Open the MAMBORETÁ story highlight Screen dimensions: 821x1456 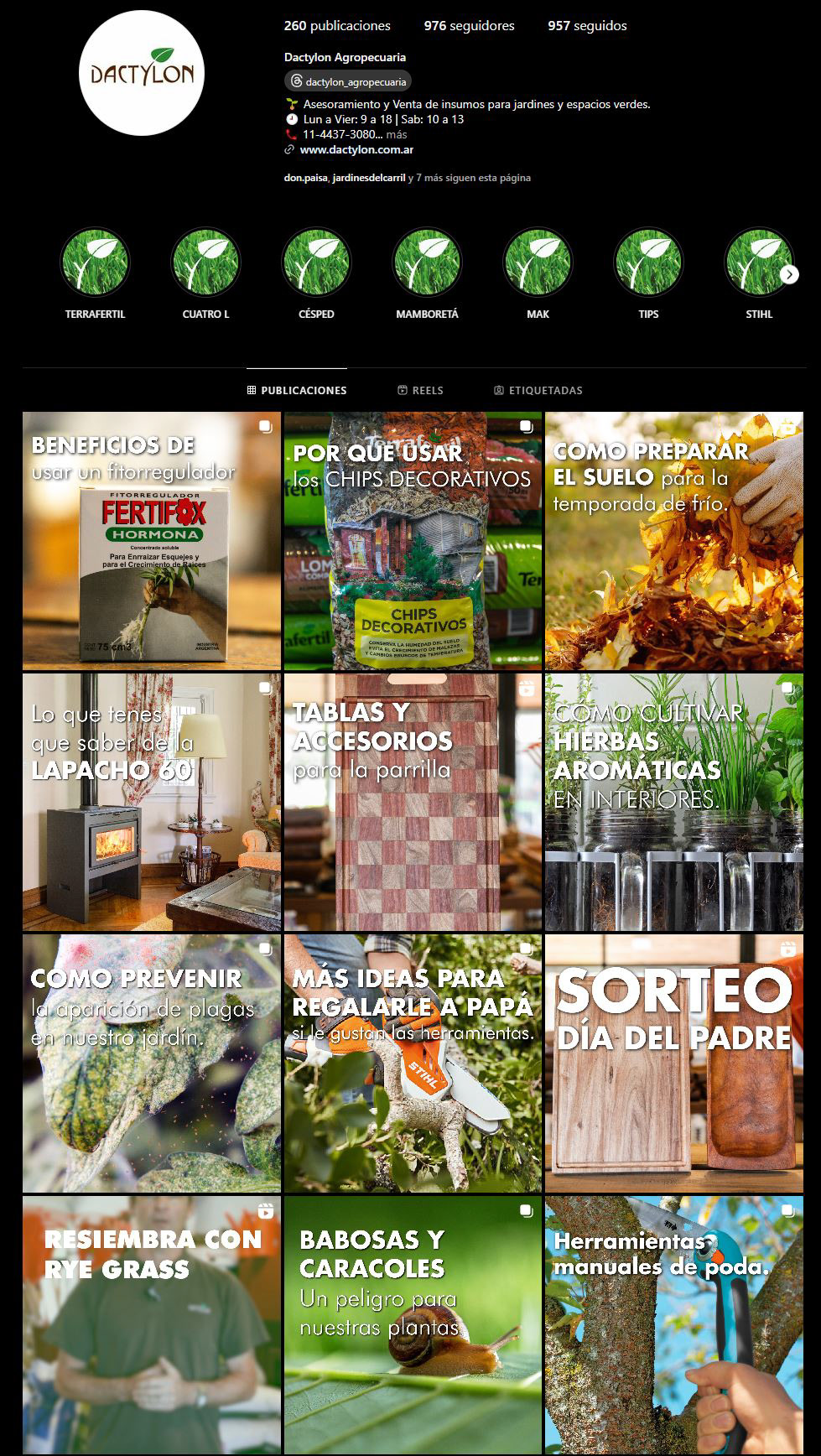pos(427,262)
